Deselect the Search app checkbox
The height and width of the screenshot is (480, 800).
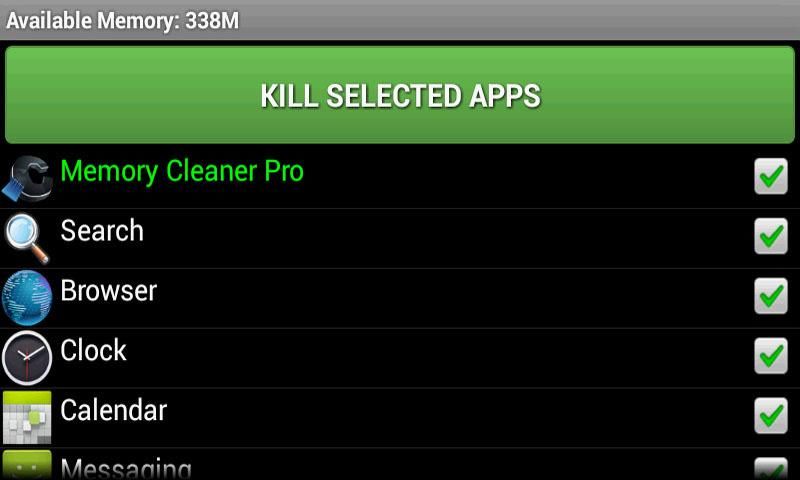point(771,237)
